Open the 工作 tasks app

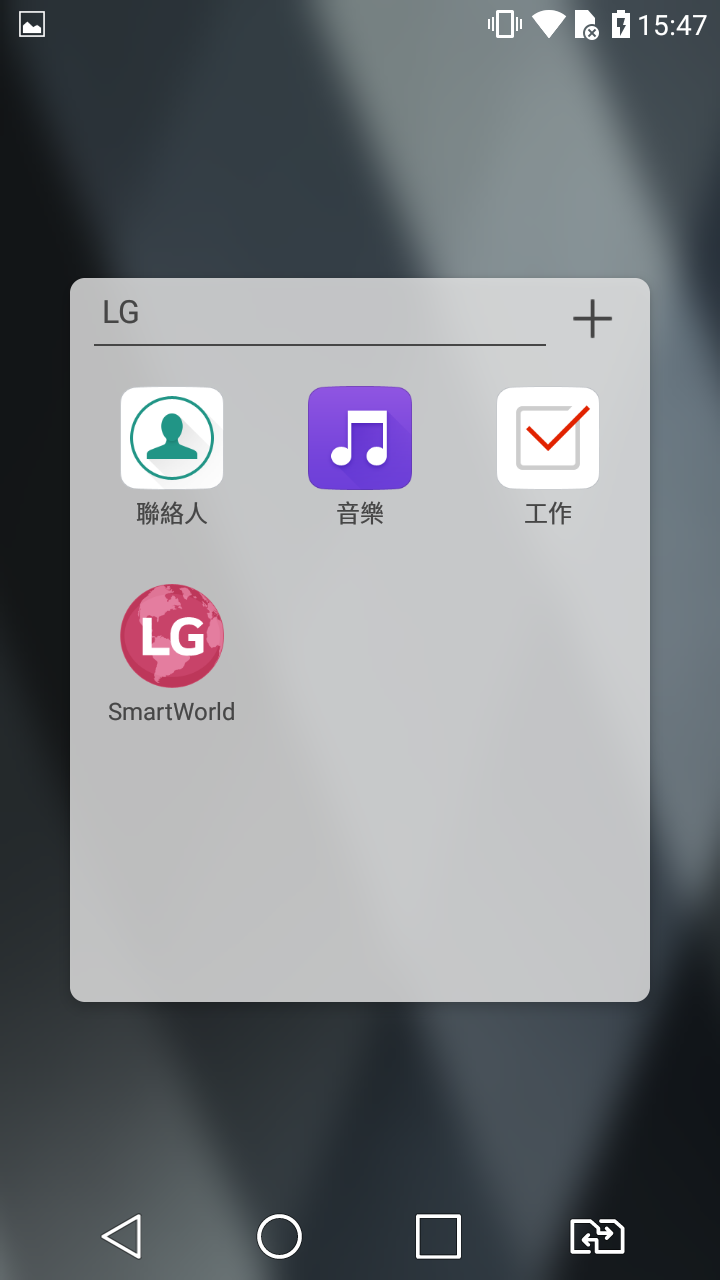pos(548,457)
